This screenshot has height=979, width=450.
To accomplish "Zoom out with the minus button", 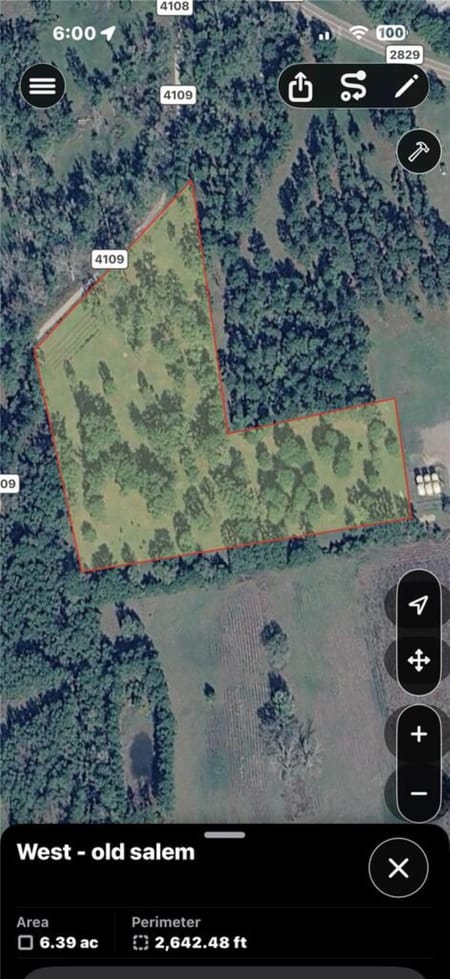I will coord(419,793).
